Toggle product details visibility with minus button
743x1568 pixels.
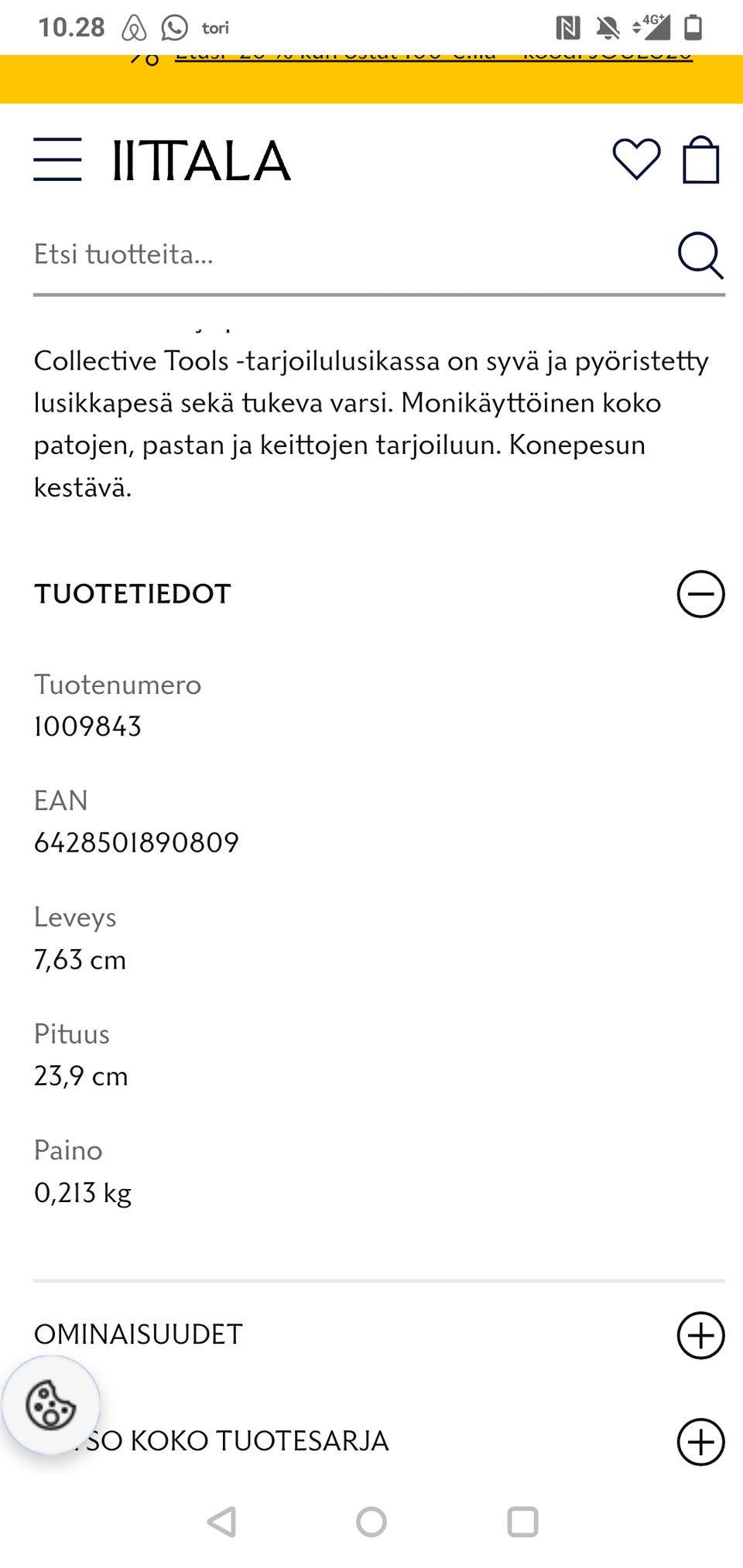700,593
